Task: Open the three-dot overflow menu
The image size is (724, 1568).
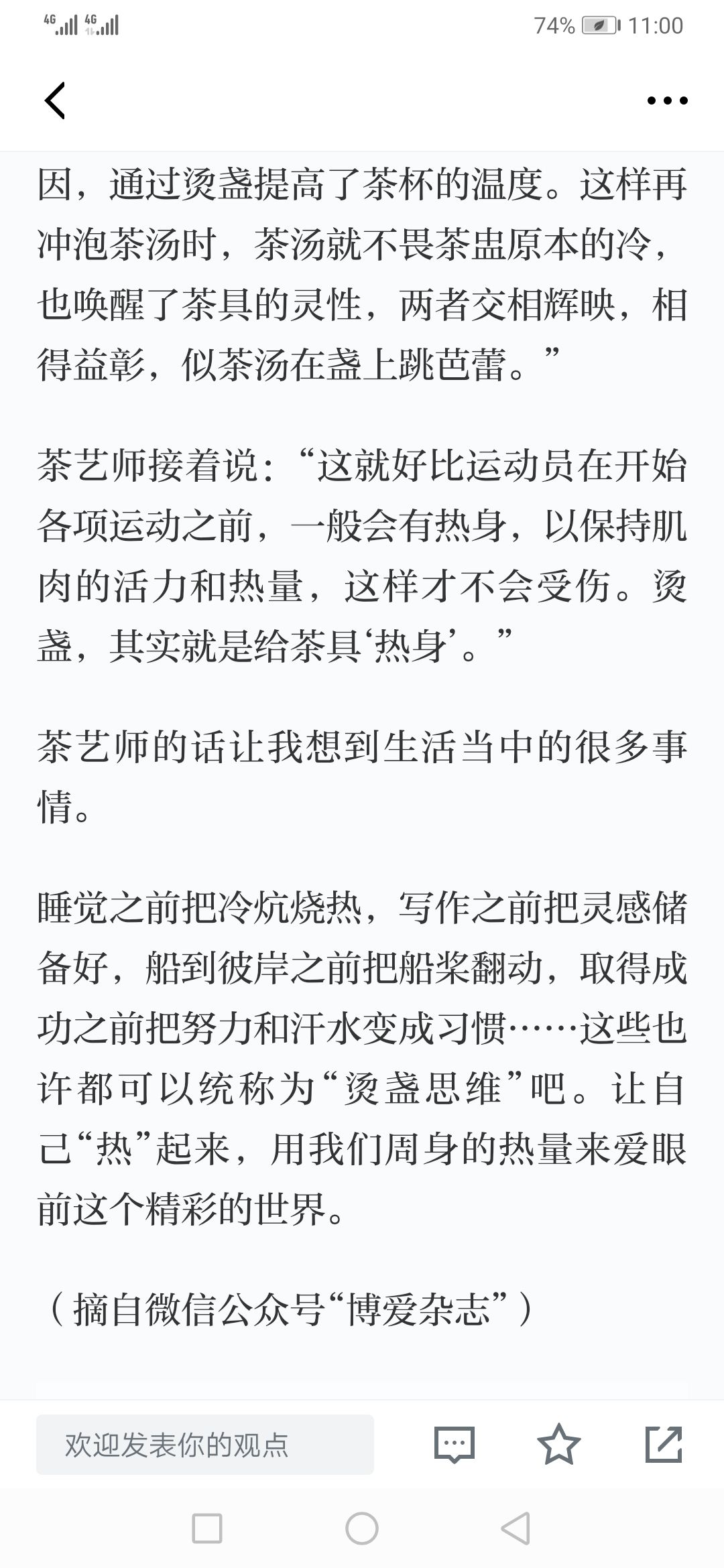Action: pos(667,101)
